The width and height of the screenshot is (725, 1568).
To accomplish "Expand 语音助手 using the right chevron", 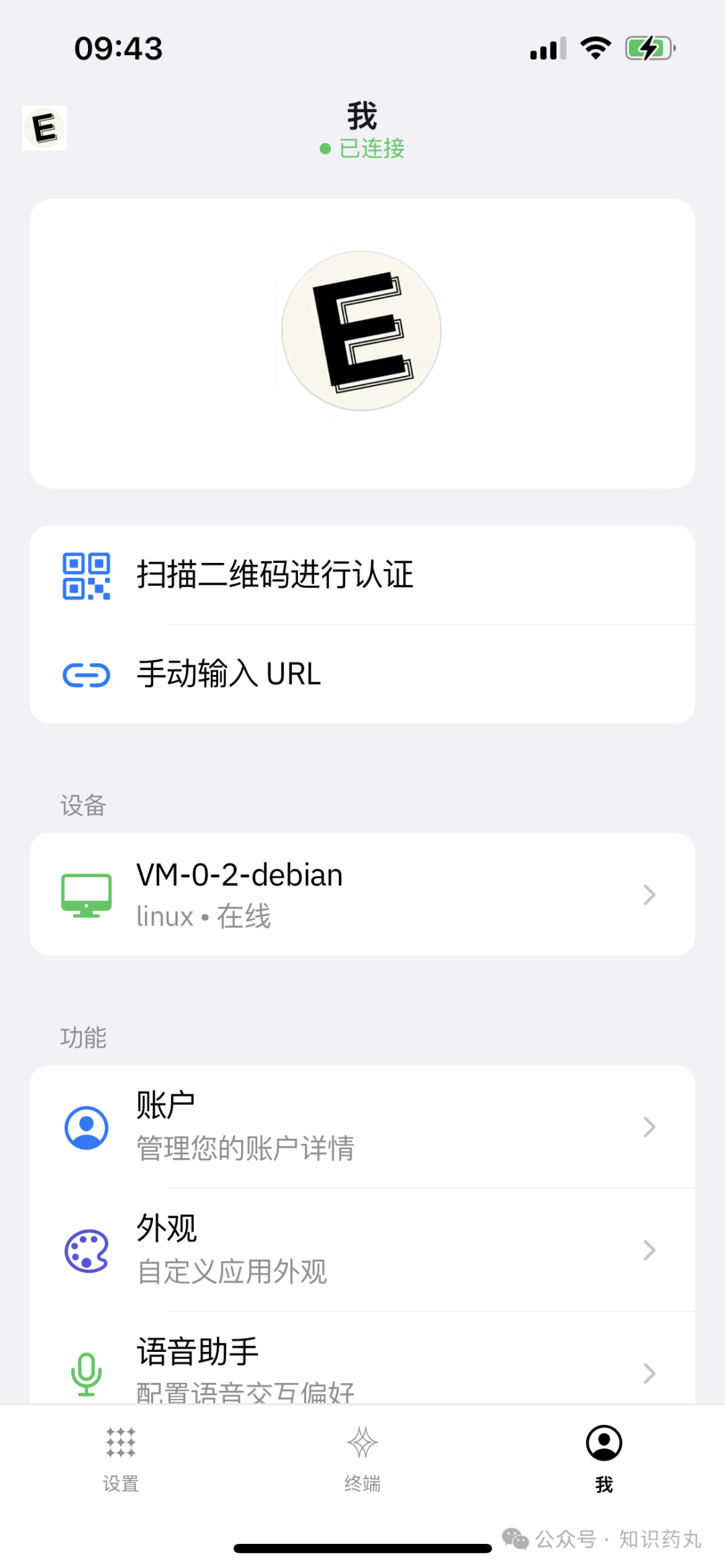I will [648, 1371].
